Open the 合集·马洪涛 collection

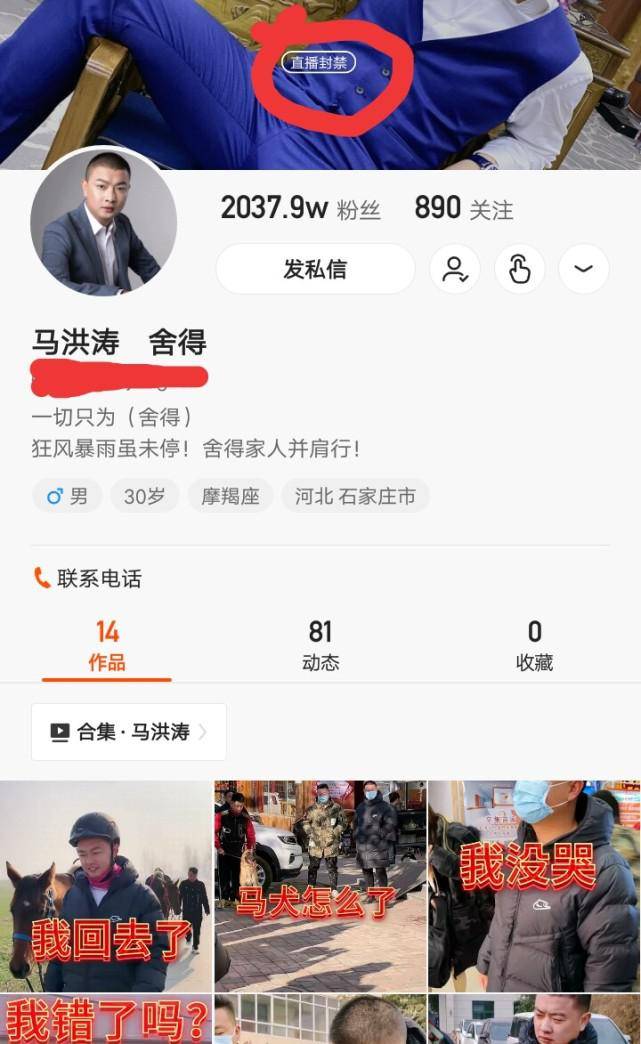tap(129, 732)
